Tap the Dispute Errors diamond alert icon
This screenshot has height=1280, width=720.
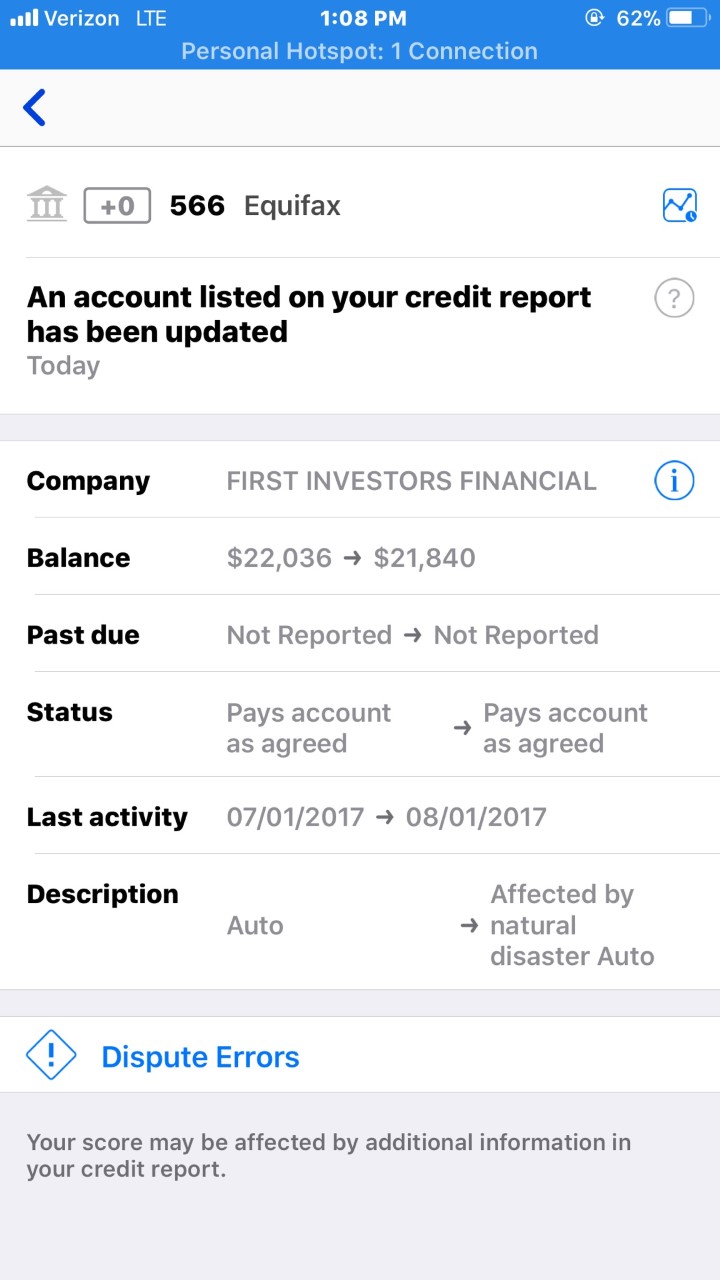click(x=50, y=1054)
